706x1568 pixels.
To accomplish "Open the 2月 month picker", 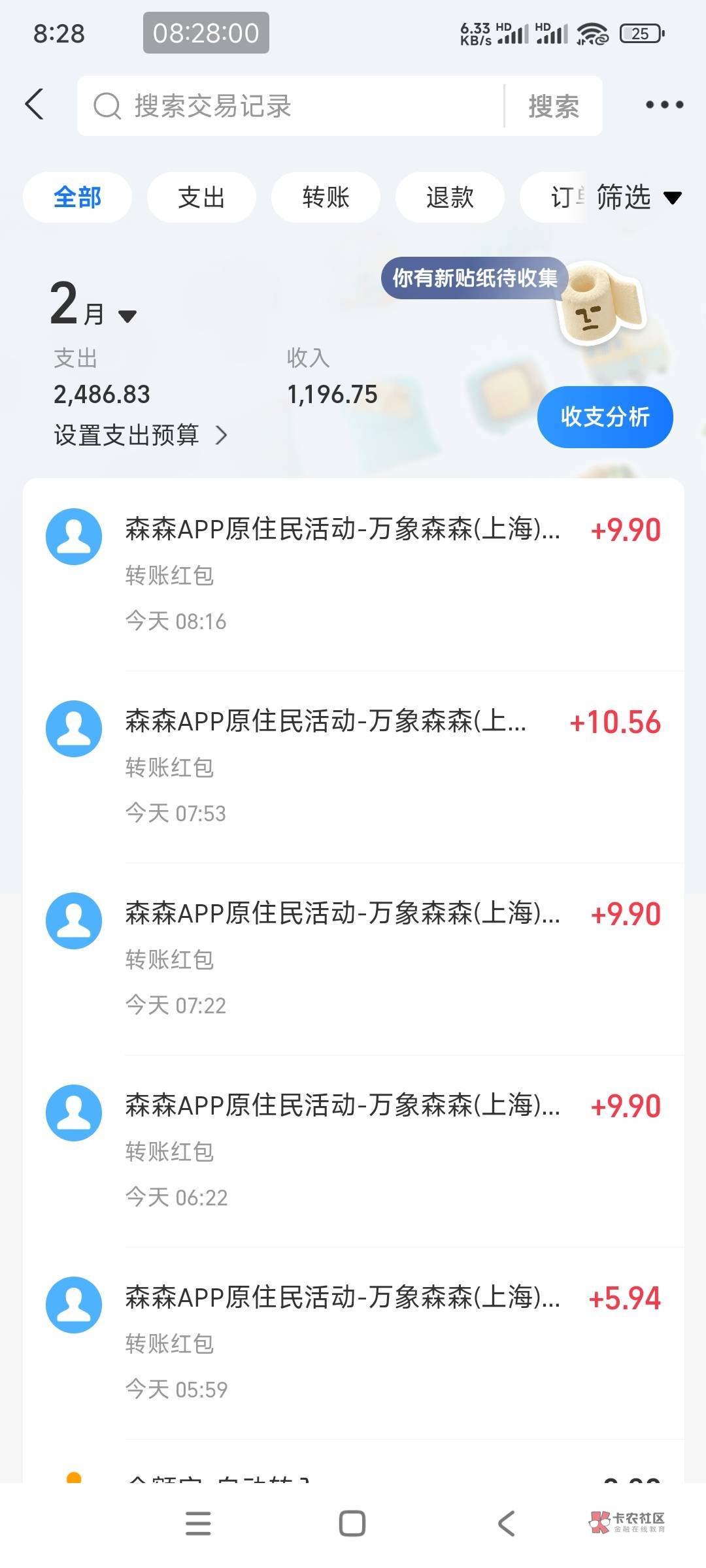I will click(93, 306).
